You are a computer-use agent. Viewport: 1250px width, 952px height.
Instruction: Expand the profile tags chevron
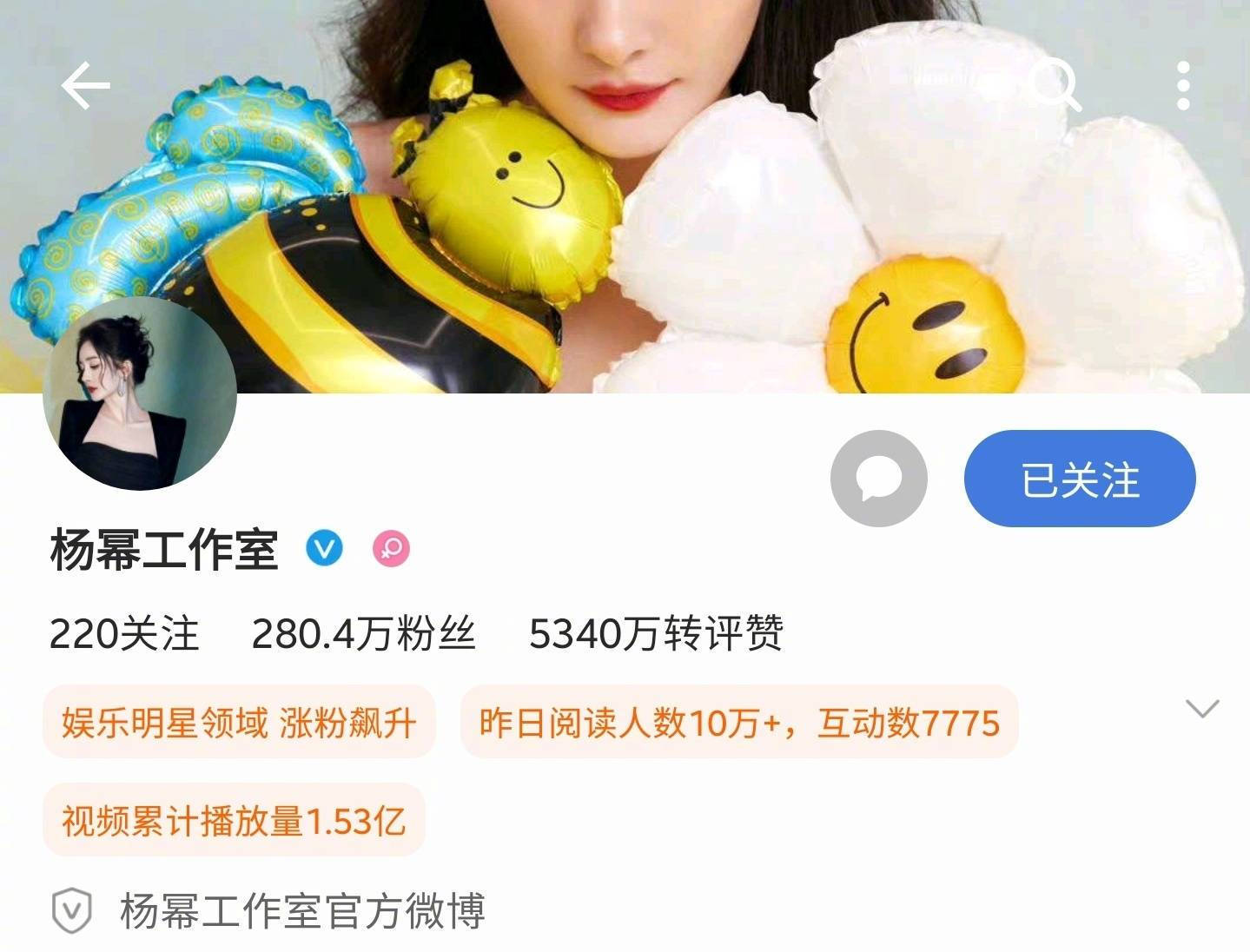tap(1202, 709)
